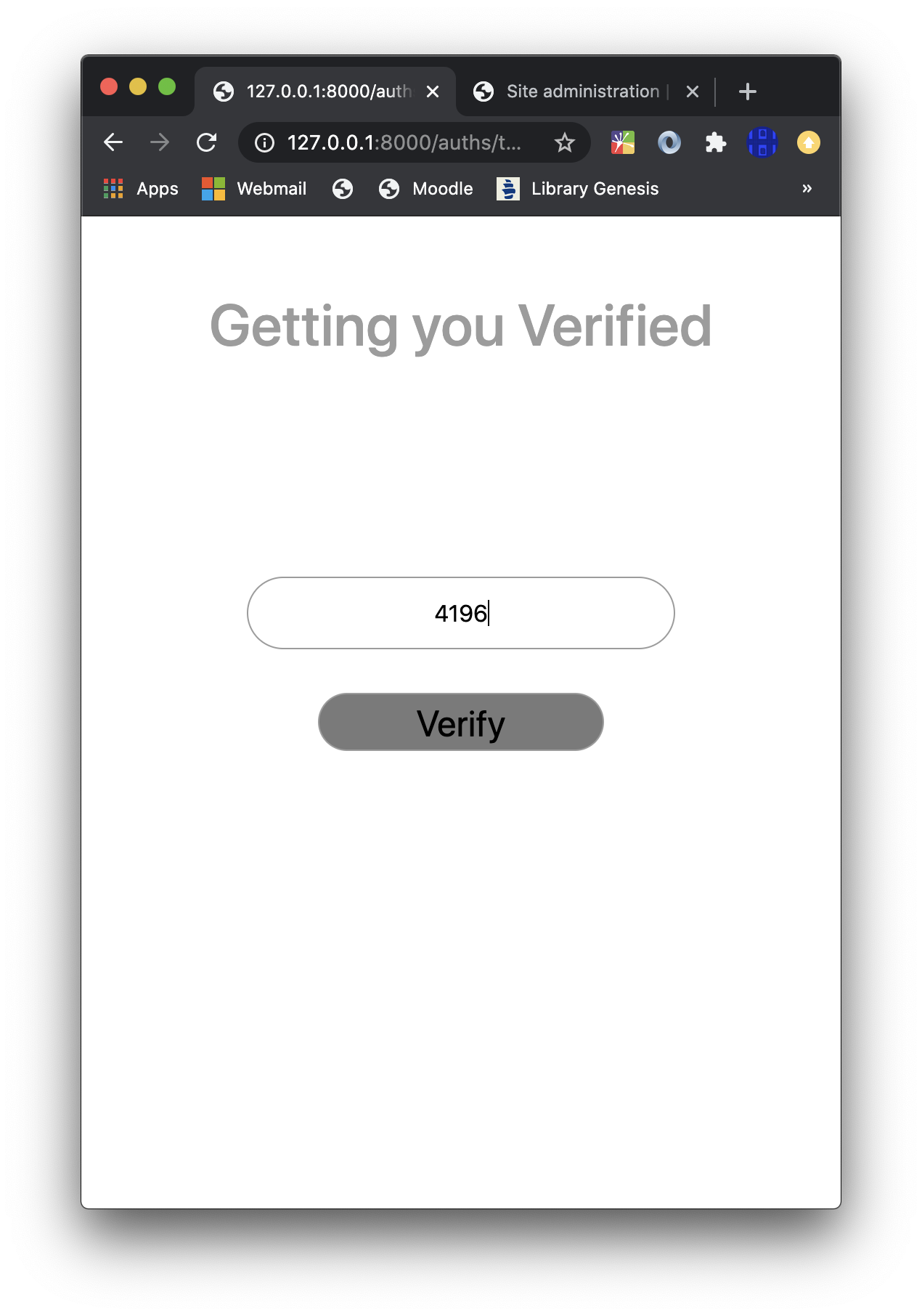This screenshot has width=922, height=1316.
Task: View site information icon in address bar
Action: click(265, 142)
